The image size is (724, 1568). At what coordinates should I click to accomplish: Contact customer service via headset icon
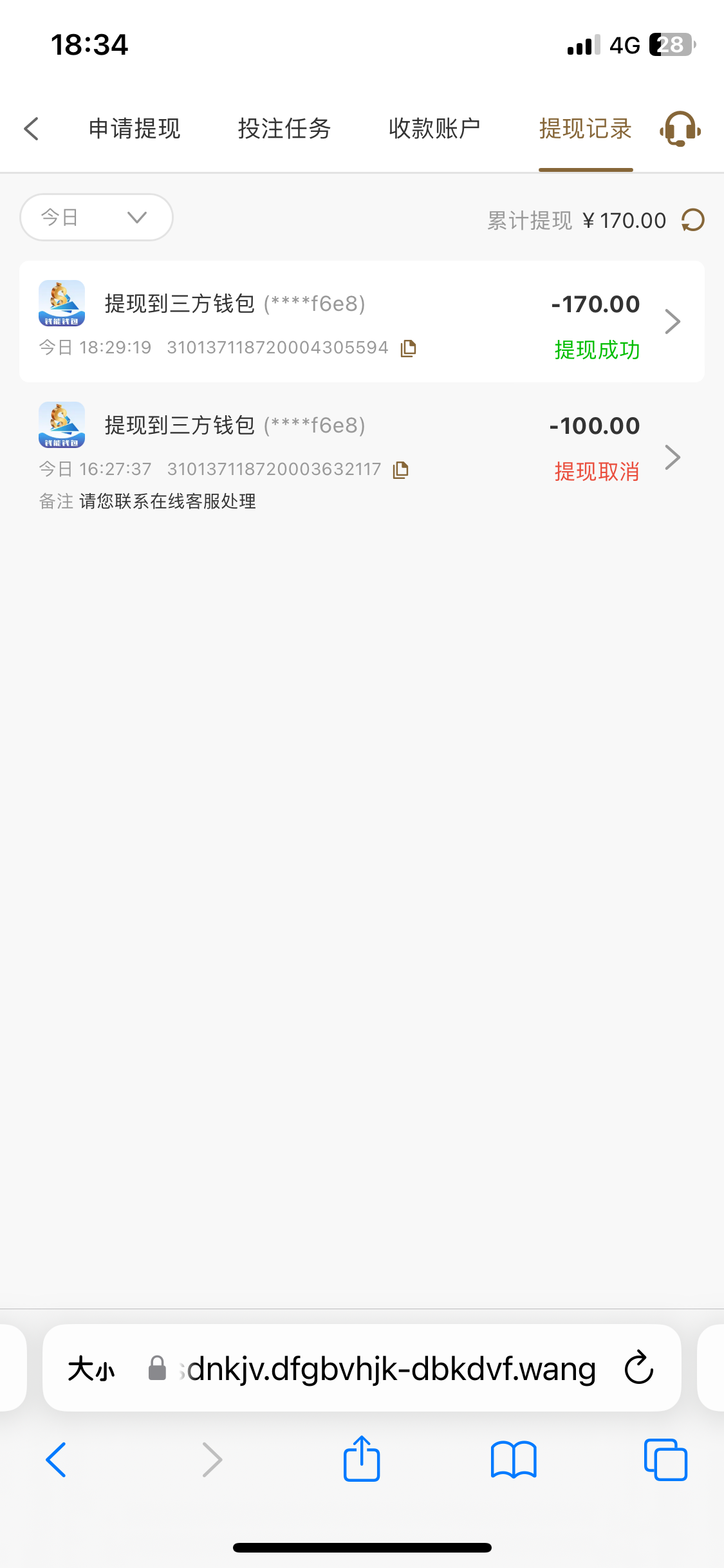tap(680, 129)
